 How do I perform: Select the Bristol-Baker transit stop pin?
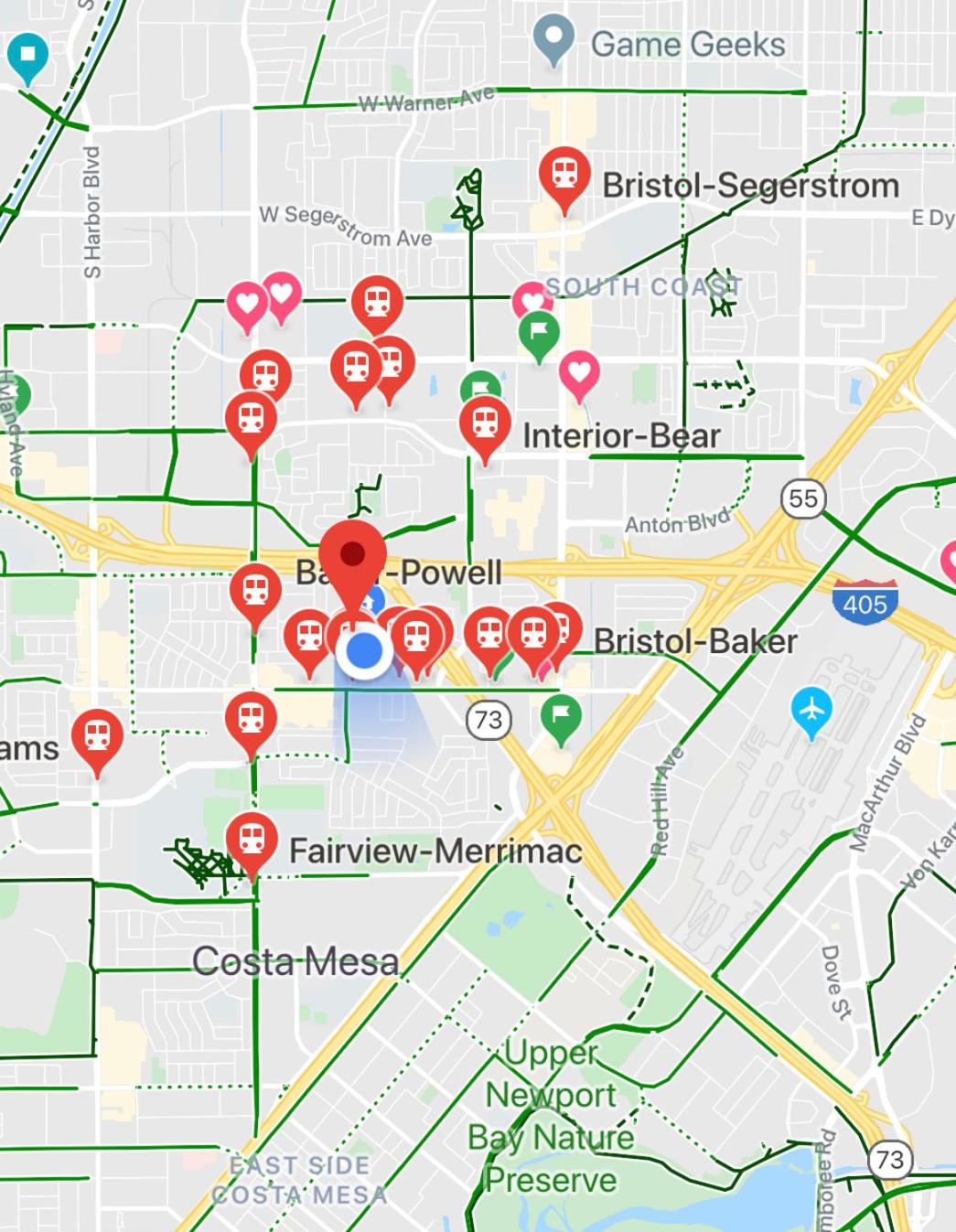tap(534, 633)
